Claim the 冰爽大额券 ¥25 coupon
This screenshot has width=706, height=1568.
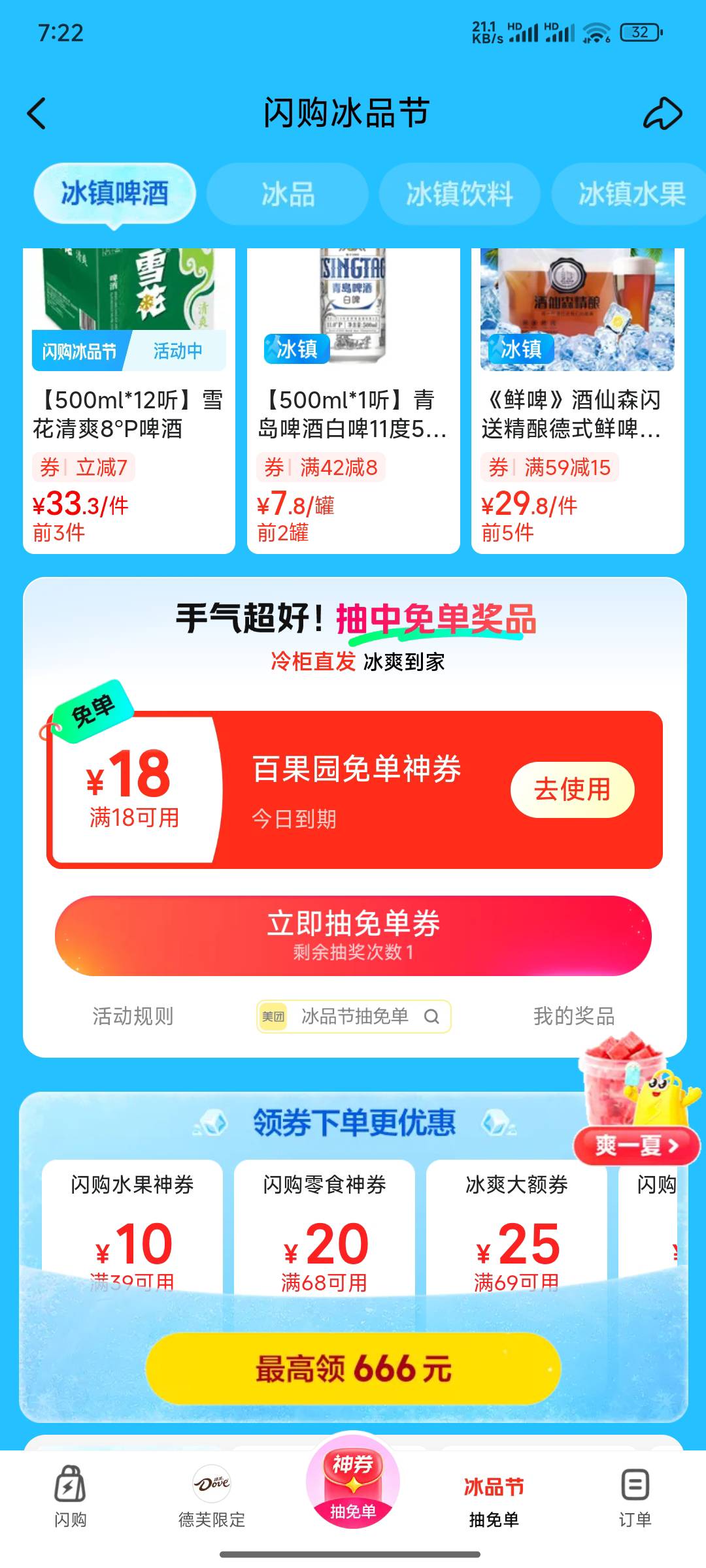pos(516,1228)
